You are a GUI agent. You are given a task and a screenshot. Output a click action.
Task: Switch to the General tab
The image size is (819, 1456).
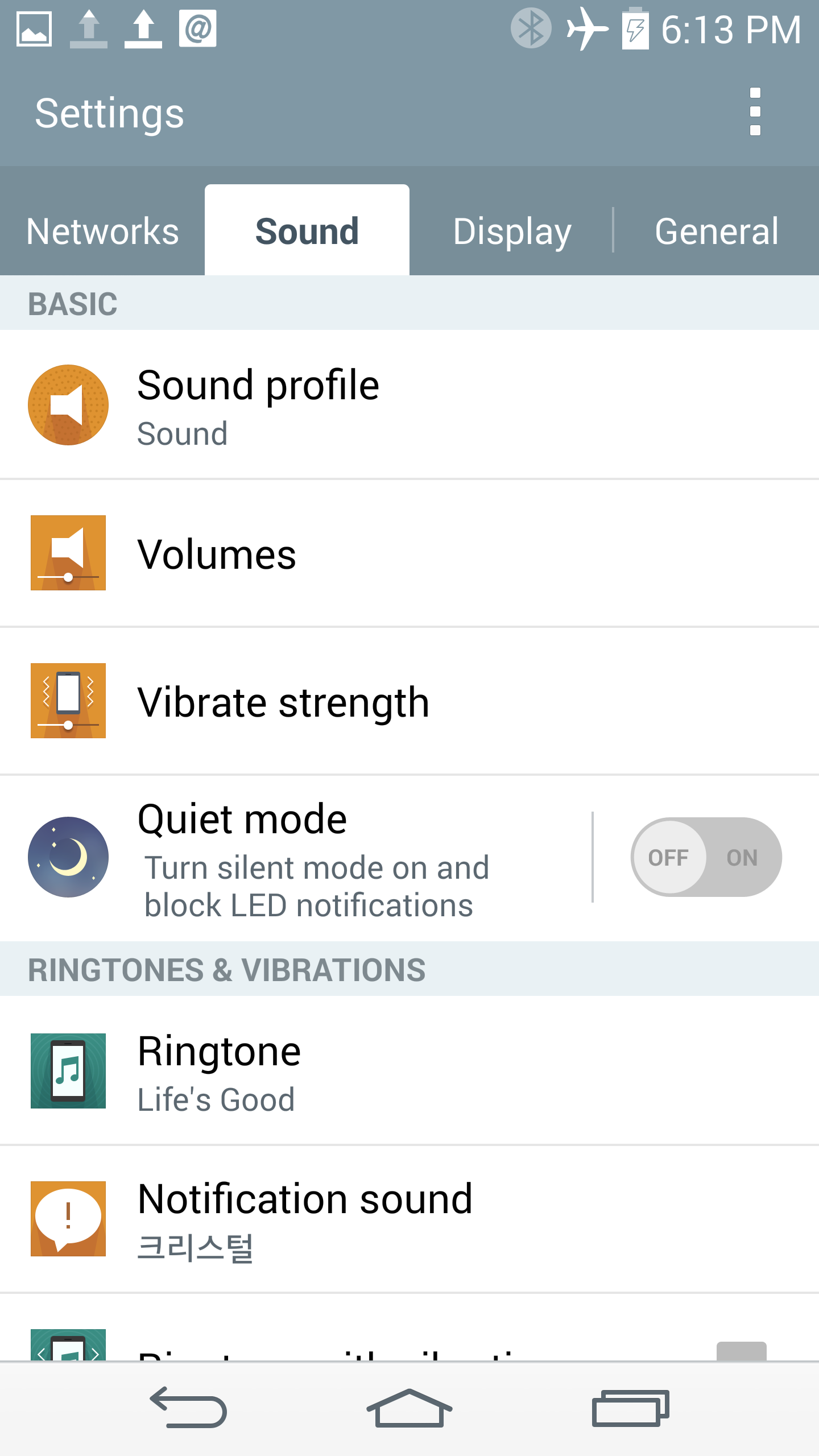(x=717, y=231)
